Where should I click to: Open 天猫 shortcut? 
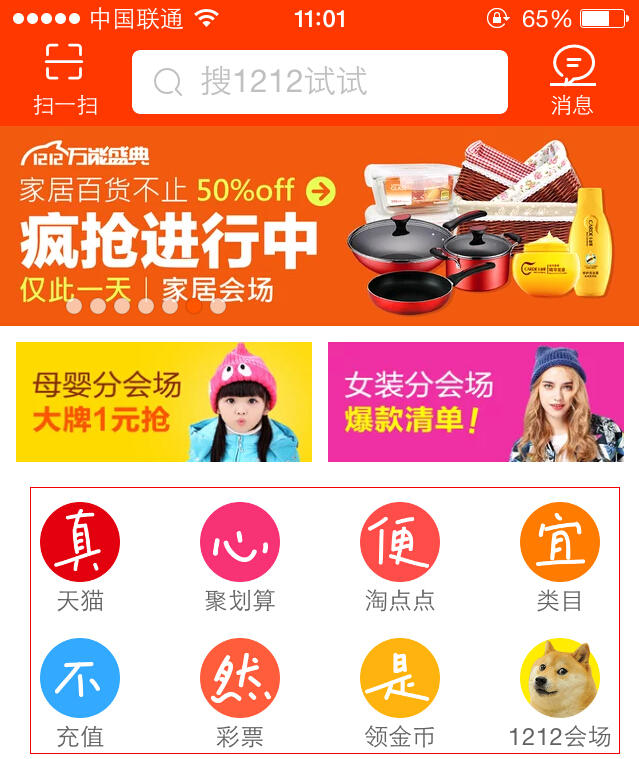tap(80, 556)
